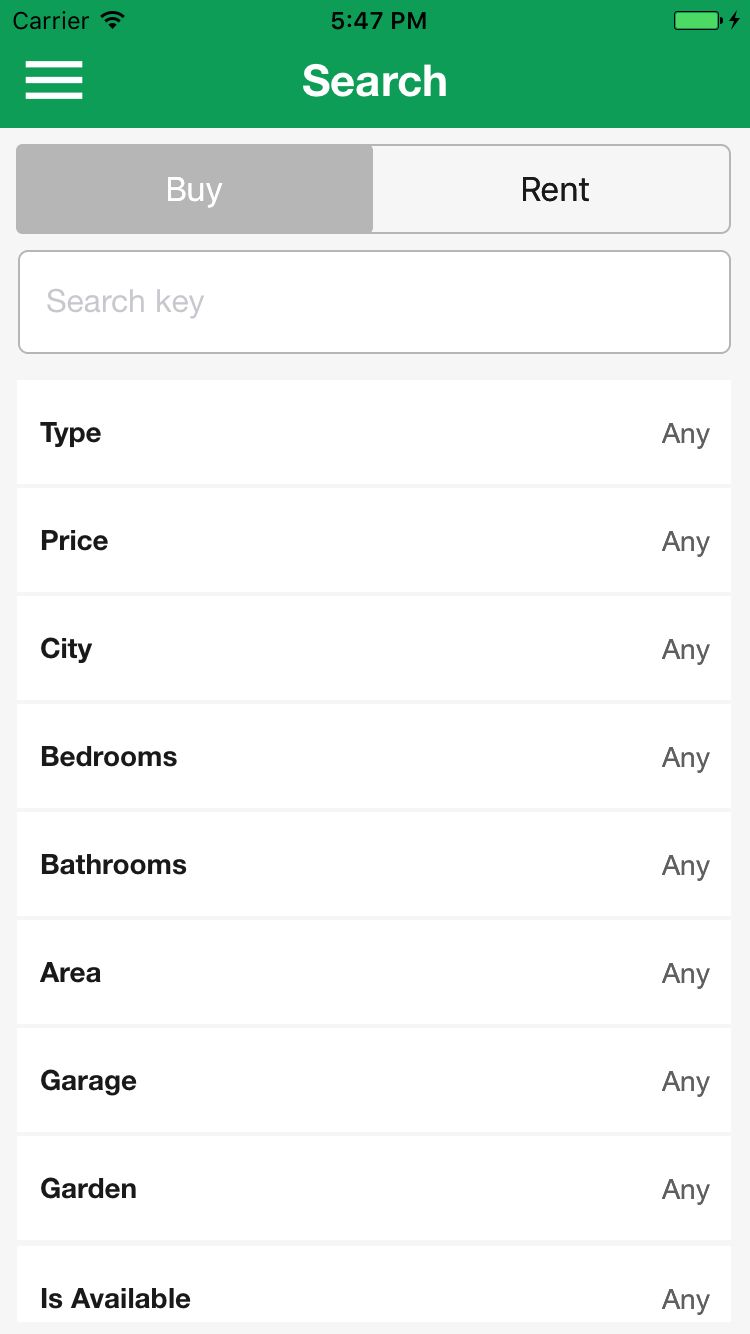Switch to the Rent segment

pyautogui.click(x=552, y=189)
